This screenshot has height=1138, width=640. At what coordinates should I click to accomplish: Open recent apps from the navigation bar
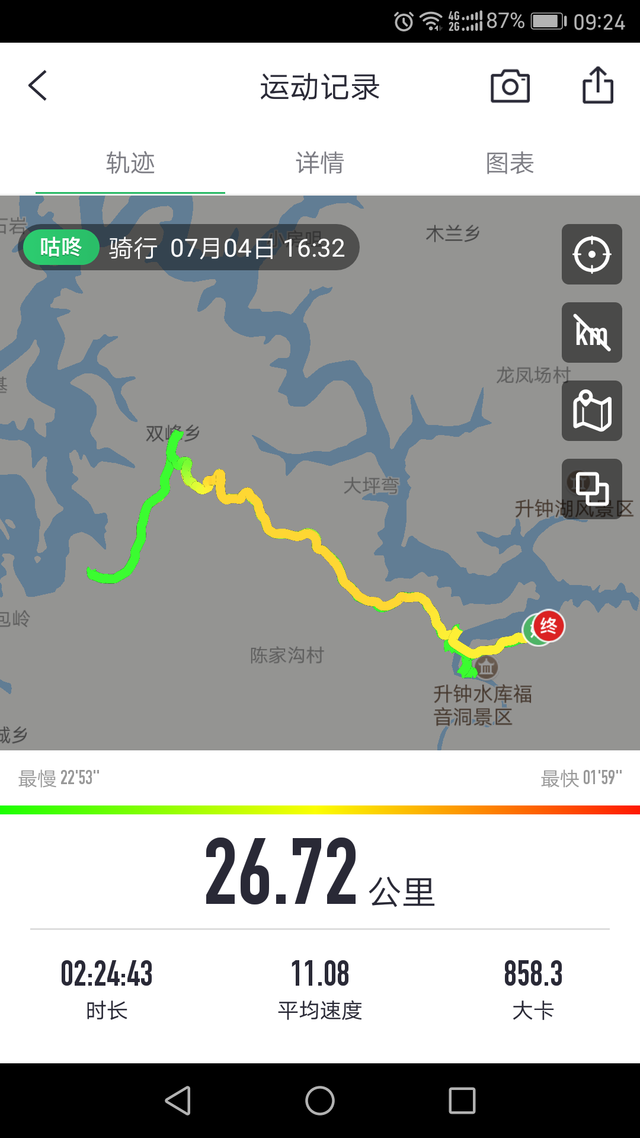(x=461, y=1100)
